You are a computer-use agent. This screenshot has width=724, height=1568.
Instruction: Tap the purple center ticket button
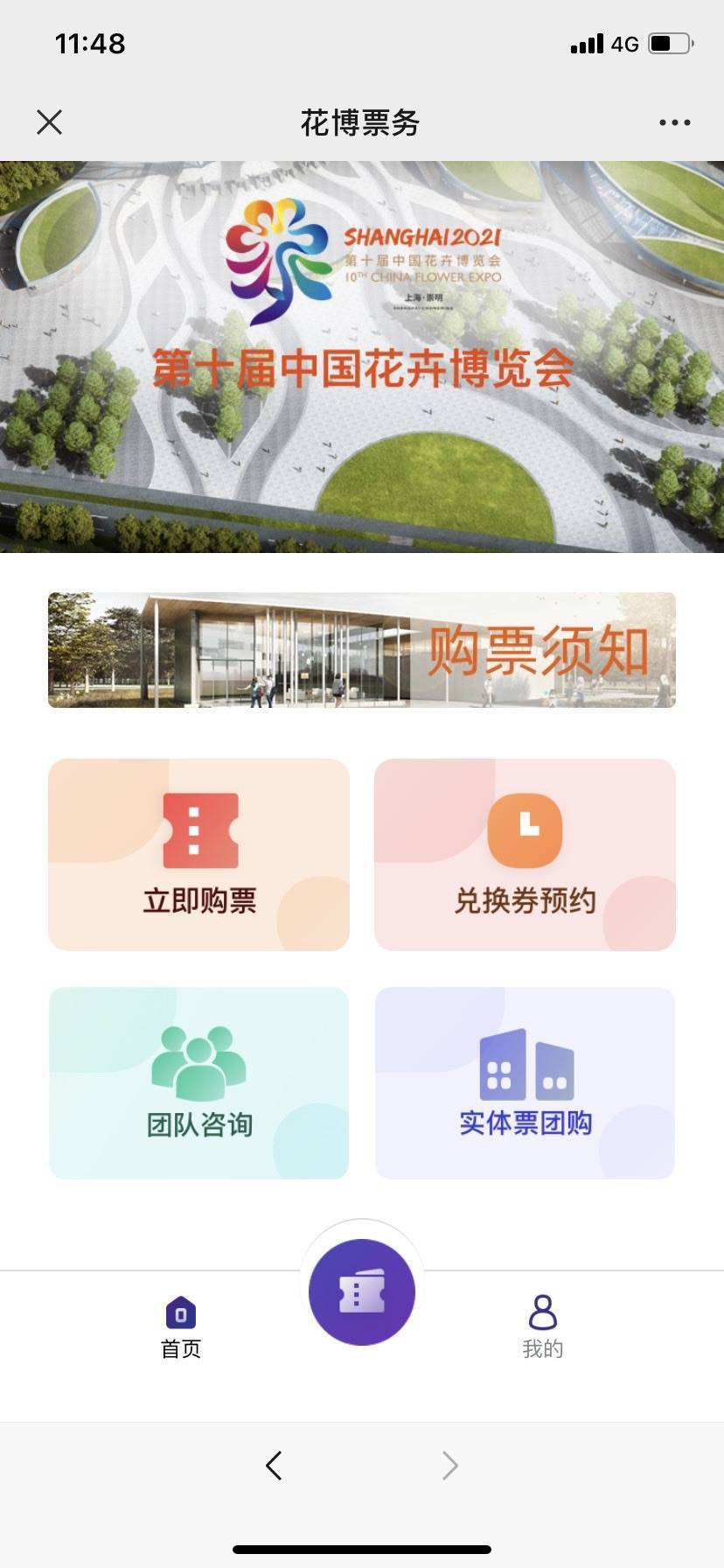(362, 1292)
